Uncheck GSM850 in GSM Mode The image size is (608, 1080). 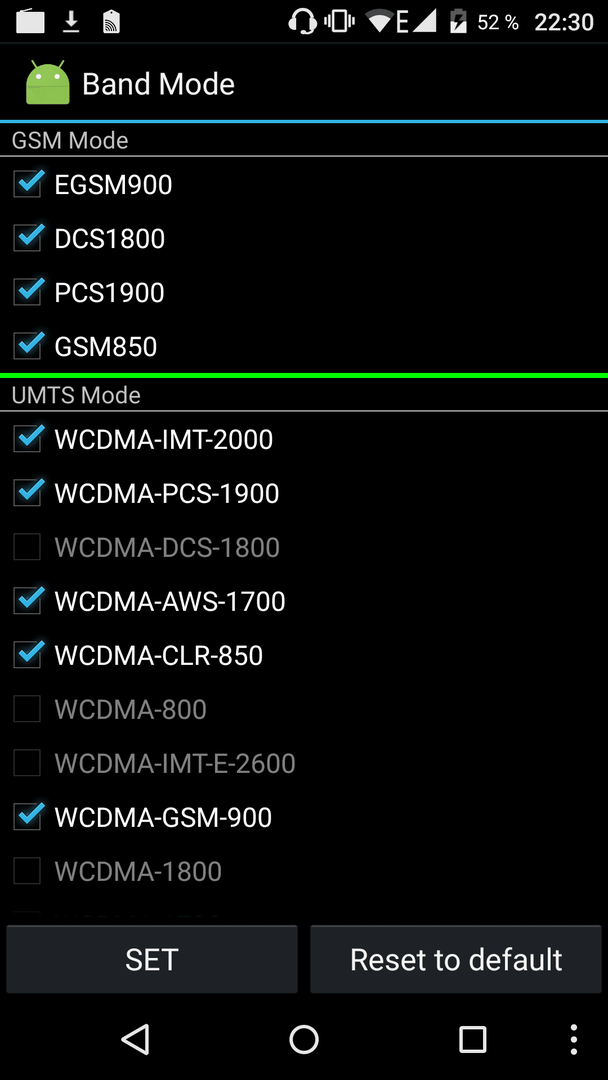click(x=28, y=346)
